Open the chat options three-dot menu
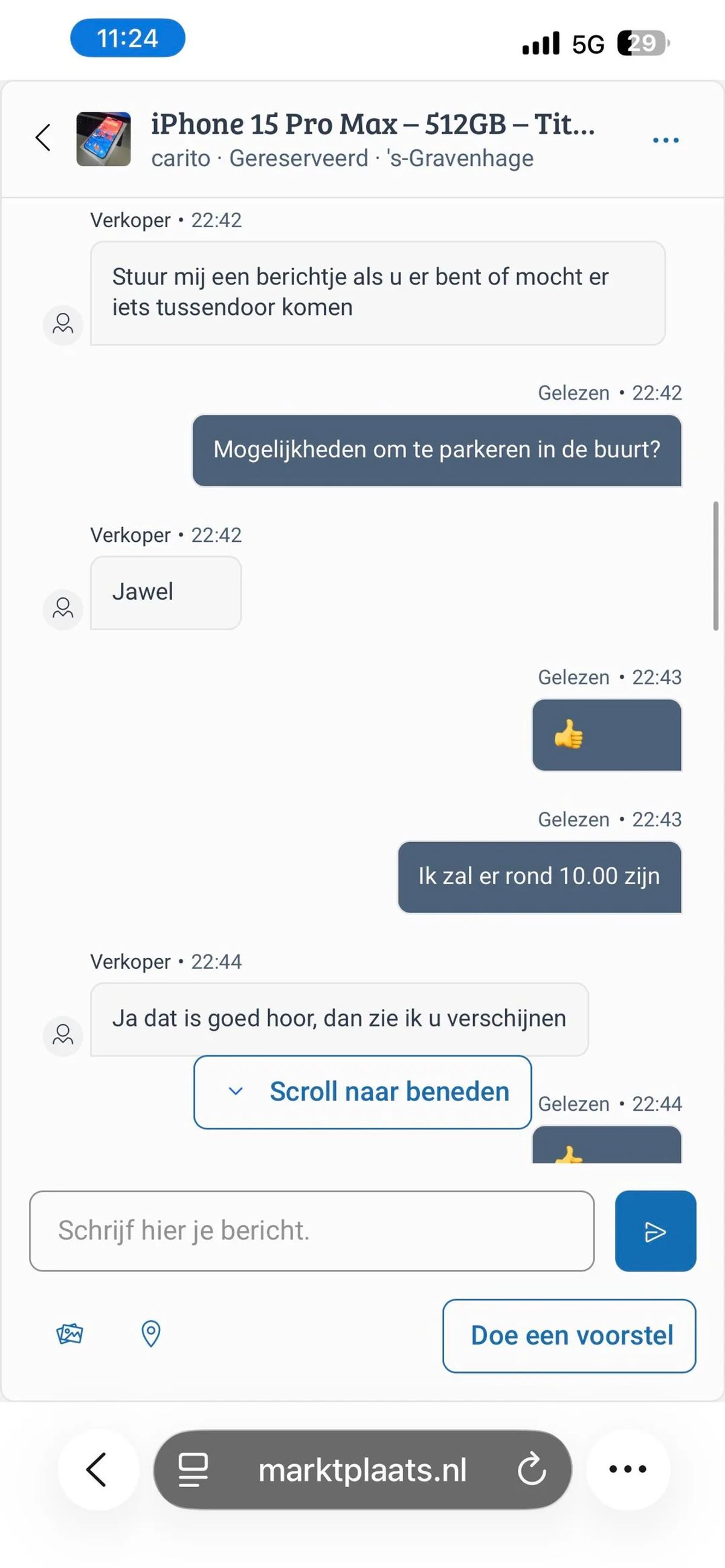The image size is (725, 1568). coord(665,141)
